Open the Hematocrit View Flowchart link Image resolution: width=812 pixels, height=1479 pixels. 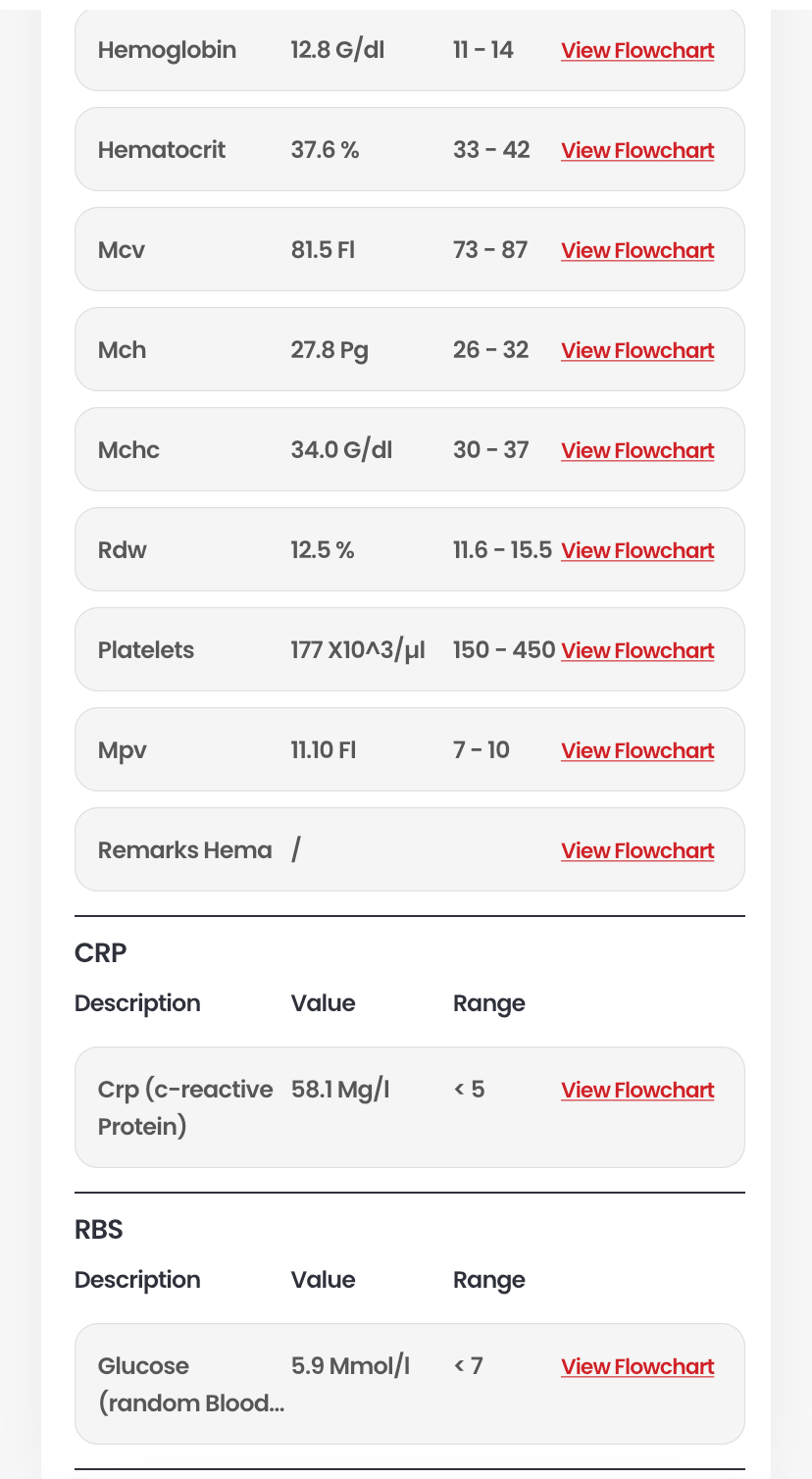[x=637, y=150]
